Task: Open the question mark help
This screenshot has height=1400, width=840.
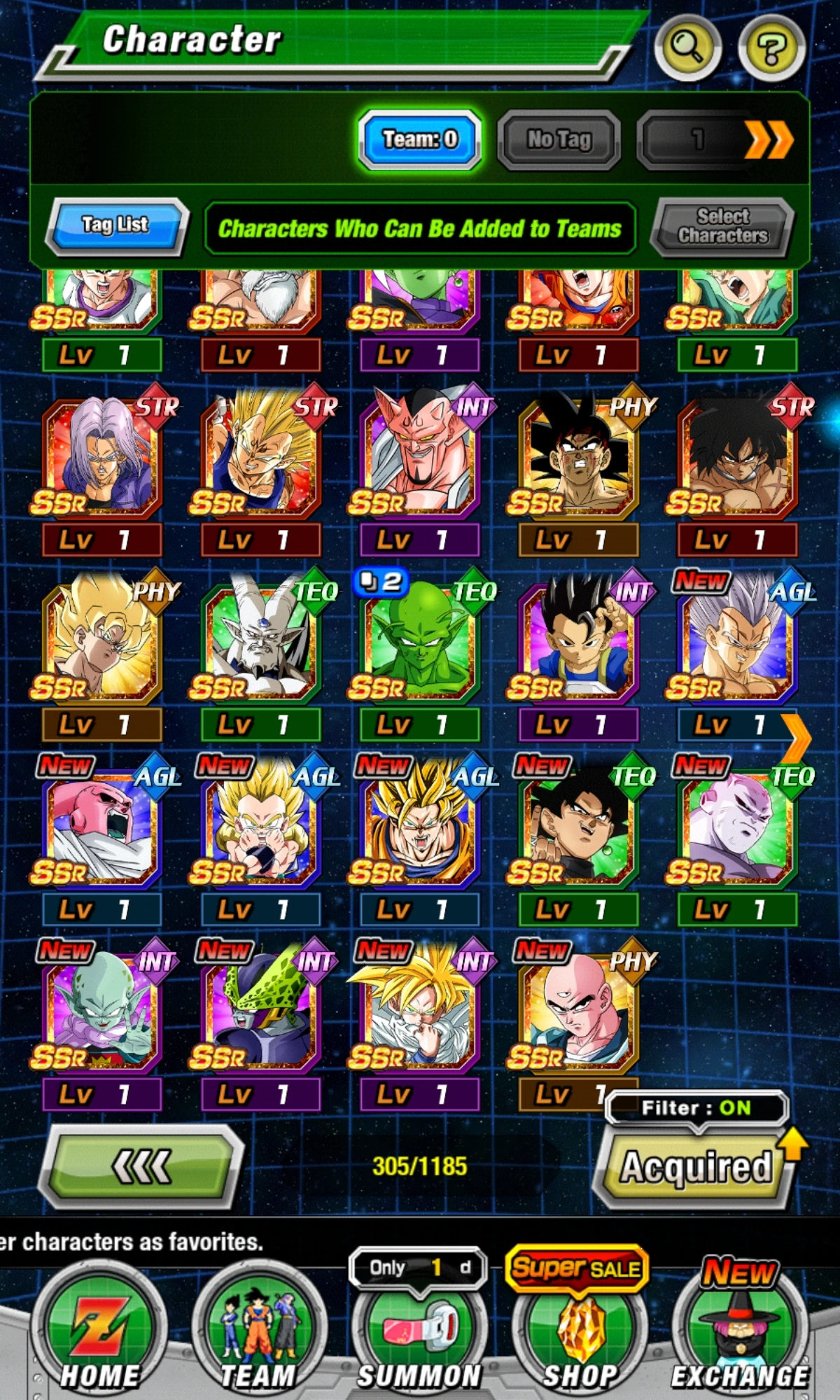Action: (x=771, y=47)
